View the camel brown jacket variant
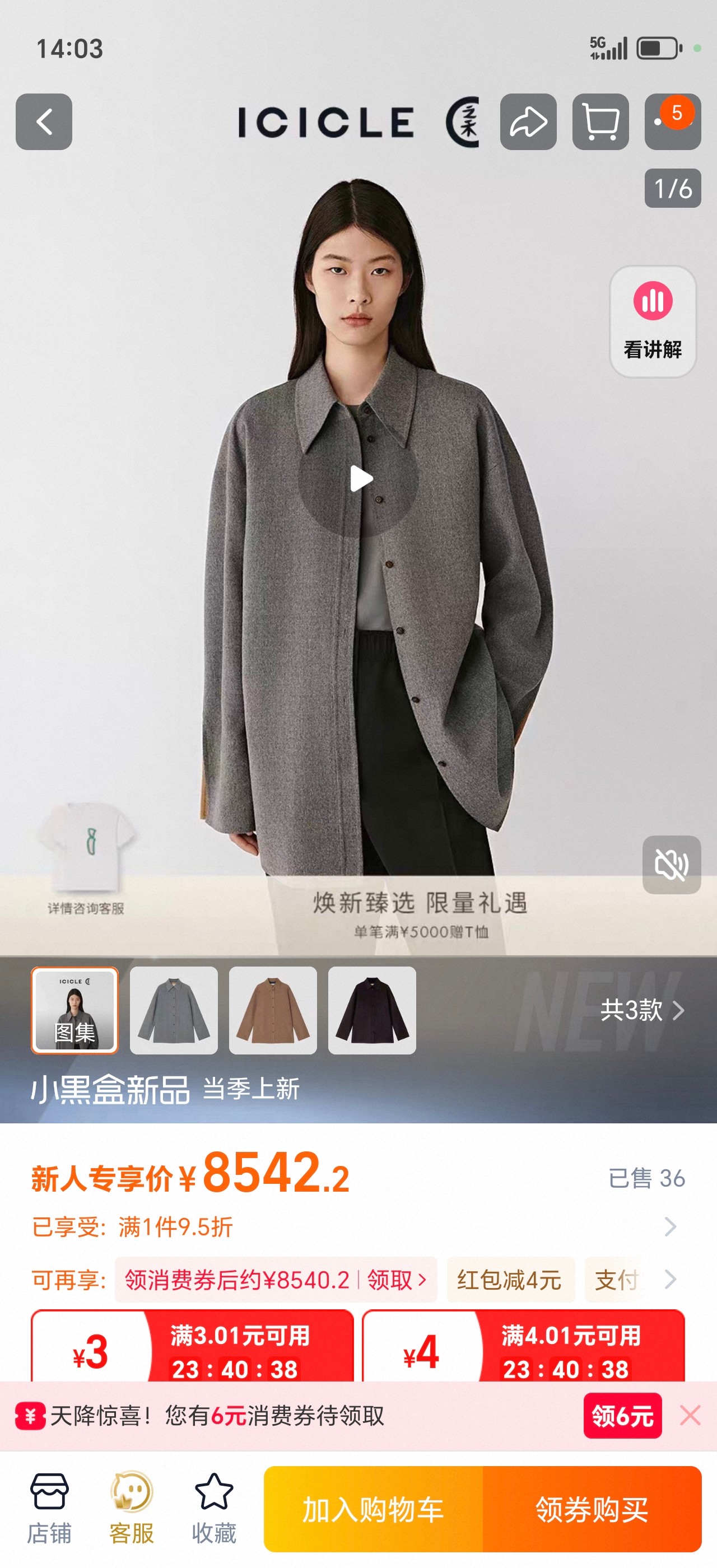Image resolution: width=717 pixels, height=1568 pixels. click(273, 1010)
